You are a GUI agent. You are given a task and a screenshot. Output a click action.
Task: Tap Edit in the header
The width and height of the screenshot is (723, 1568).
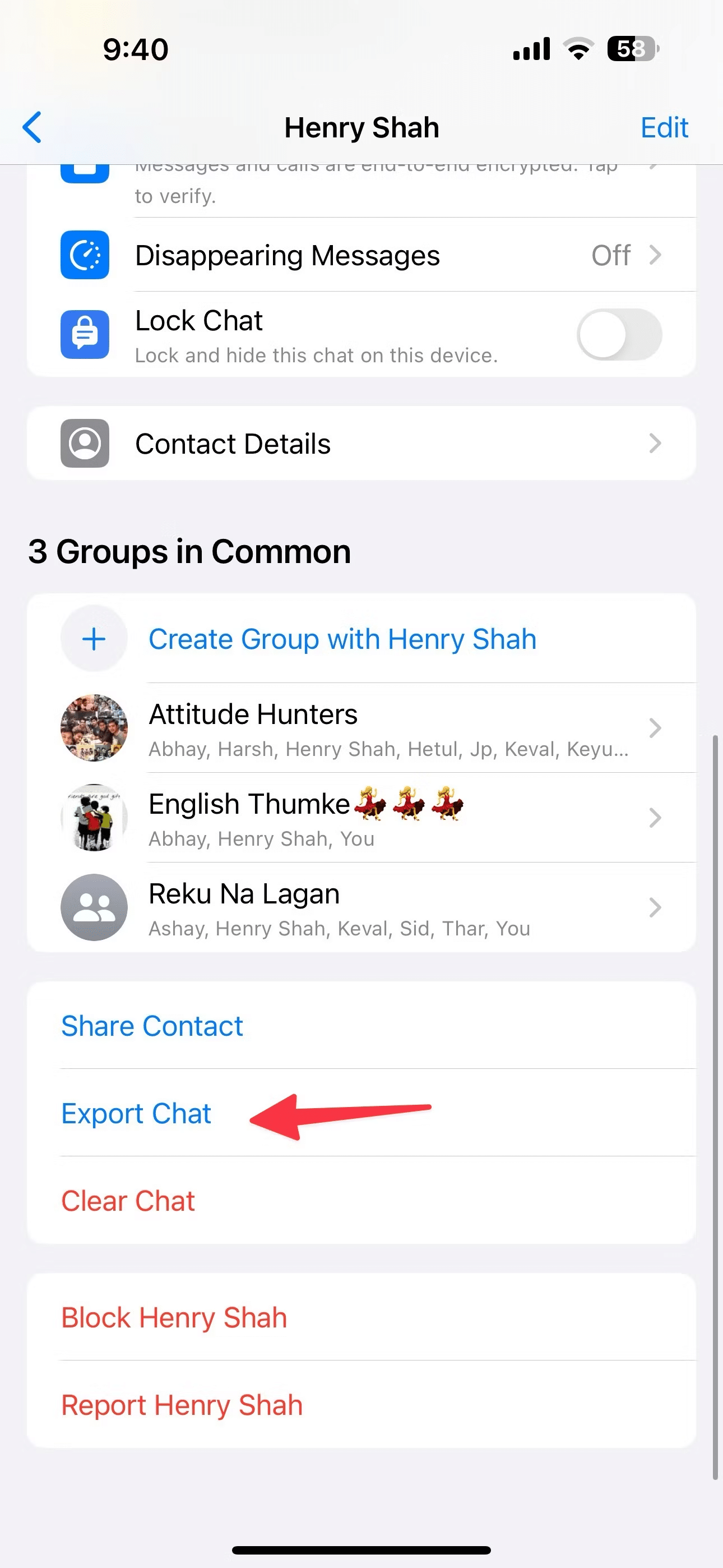point(664,128)
